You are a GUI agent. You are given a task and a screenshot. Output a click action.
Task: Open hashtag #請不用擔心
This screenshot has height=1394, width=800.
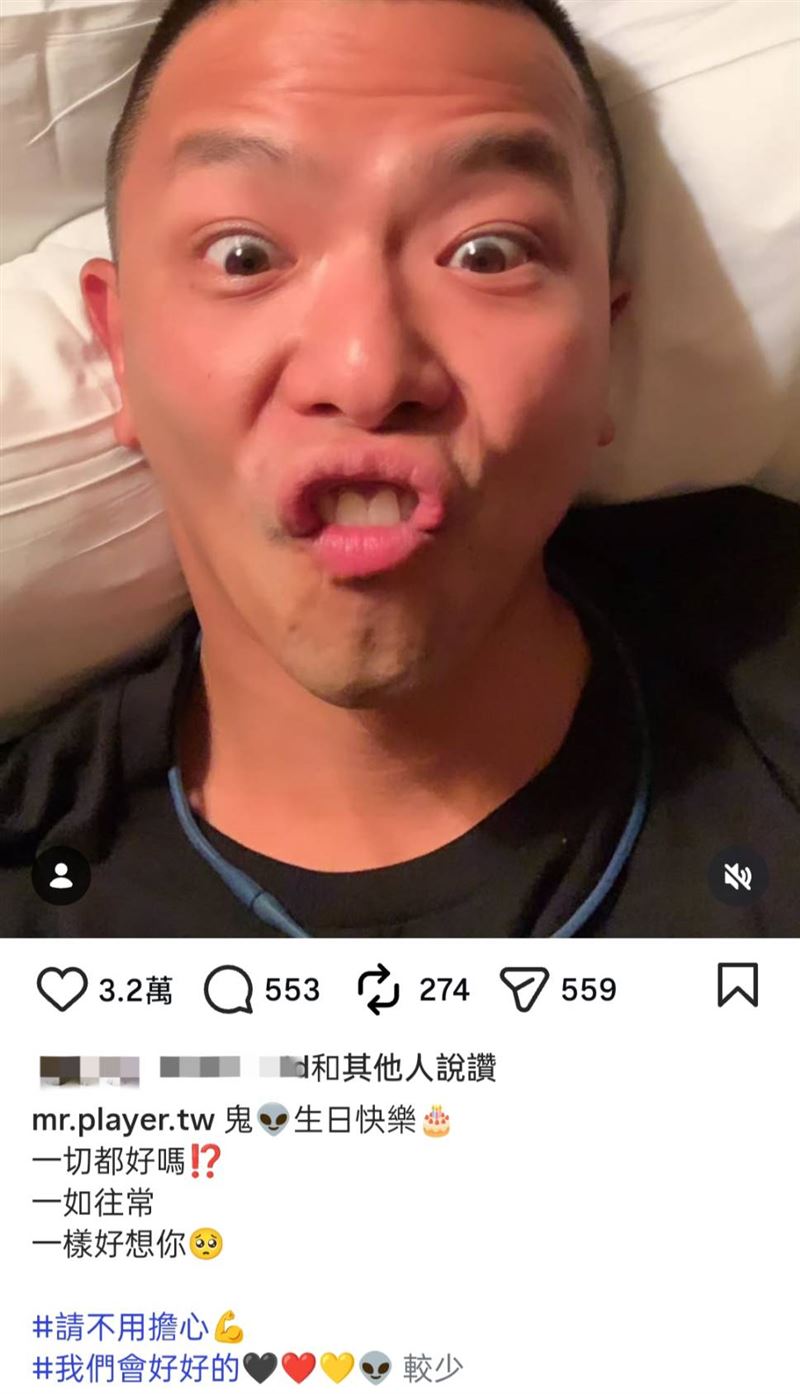pos(120,1328)
